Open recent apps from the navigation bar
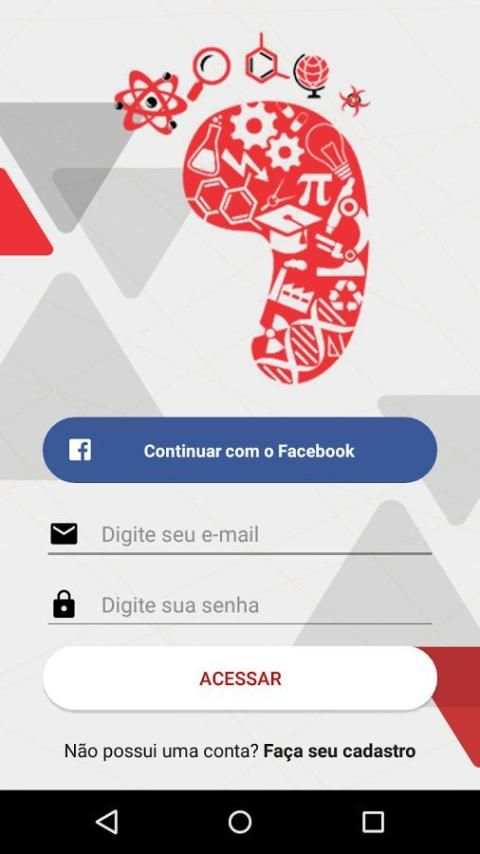The width and height of the screenshot is (480, 854). 373,821
